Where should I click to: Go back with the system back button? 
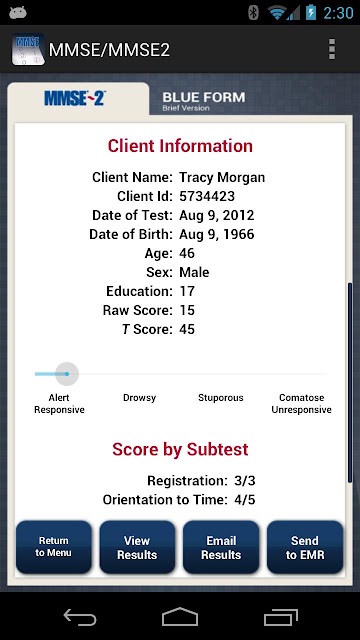point(80,617)
